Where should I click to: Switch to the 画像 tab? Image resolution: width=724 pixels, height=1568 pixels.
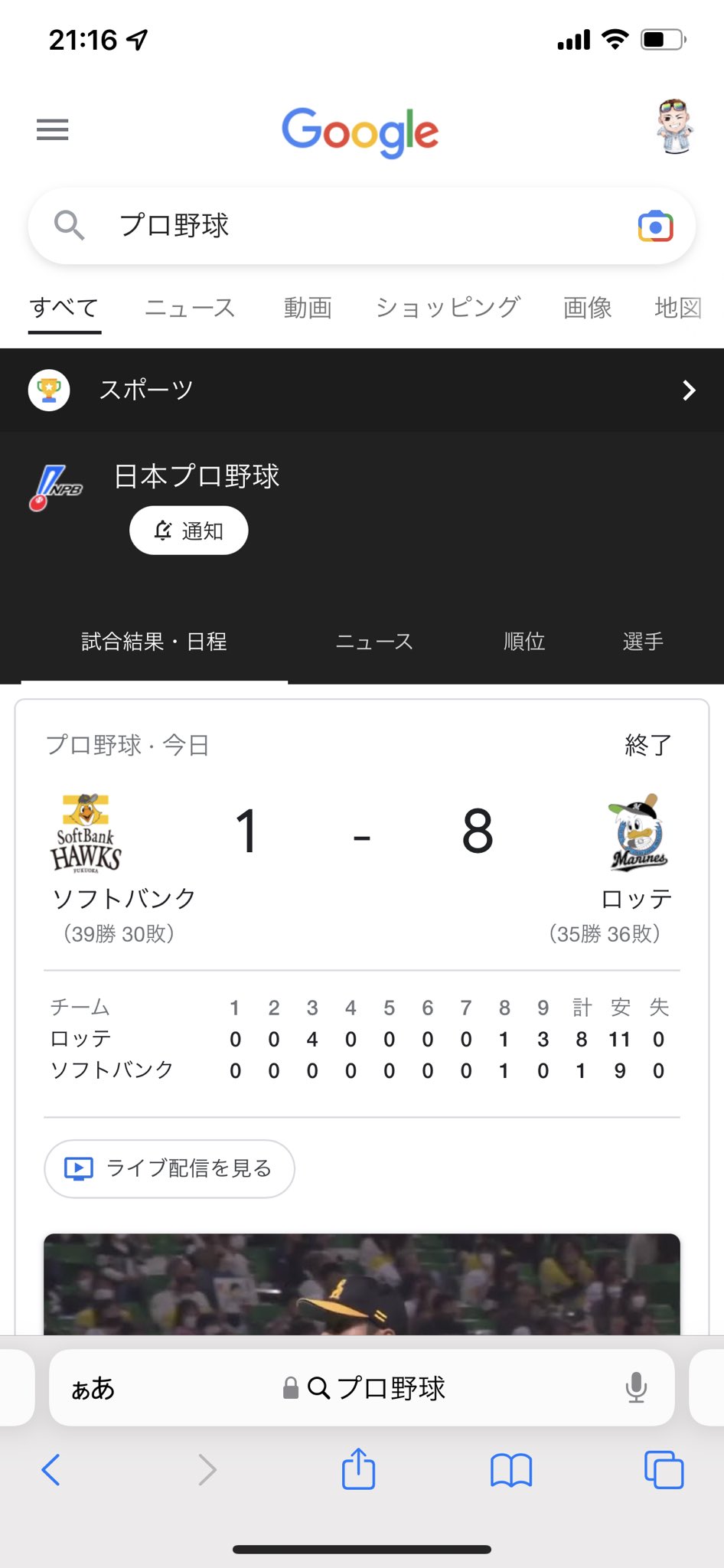tap(587, 308)
